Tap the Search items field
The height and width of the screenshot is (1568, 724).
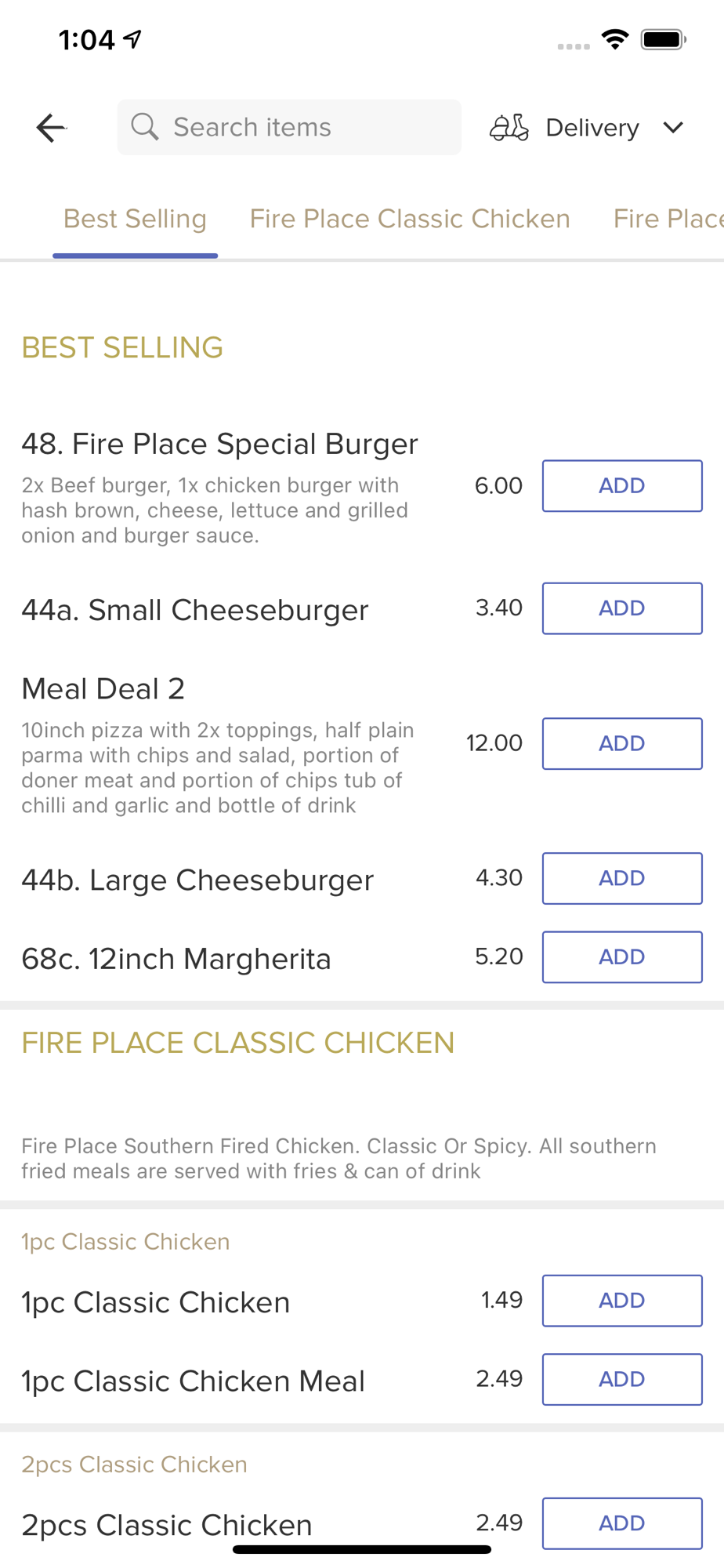[x=289, y=127]
